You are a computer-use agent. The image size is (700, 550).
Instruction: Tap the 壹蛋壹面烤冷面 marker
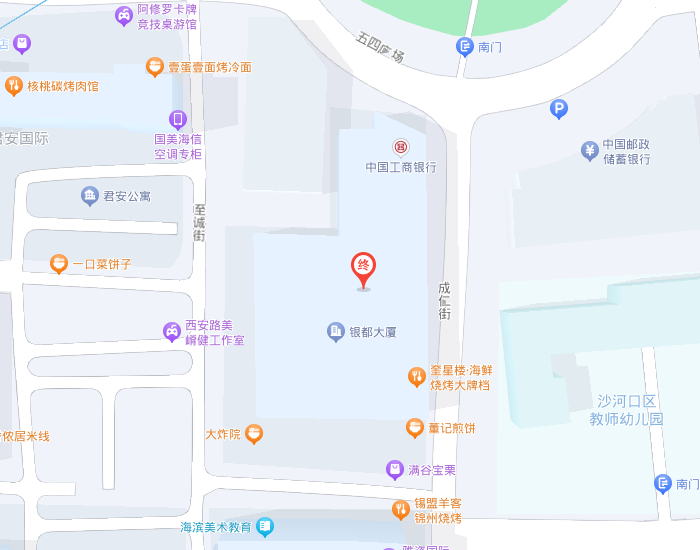pyautogui.click(x=155, y=67)
